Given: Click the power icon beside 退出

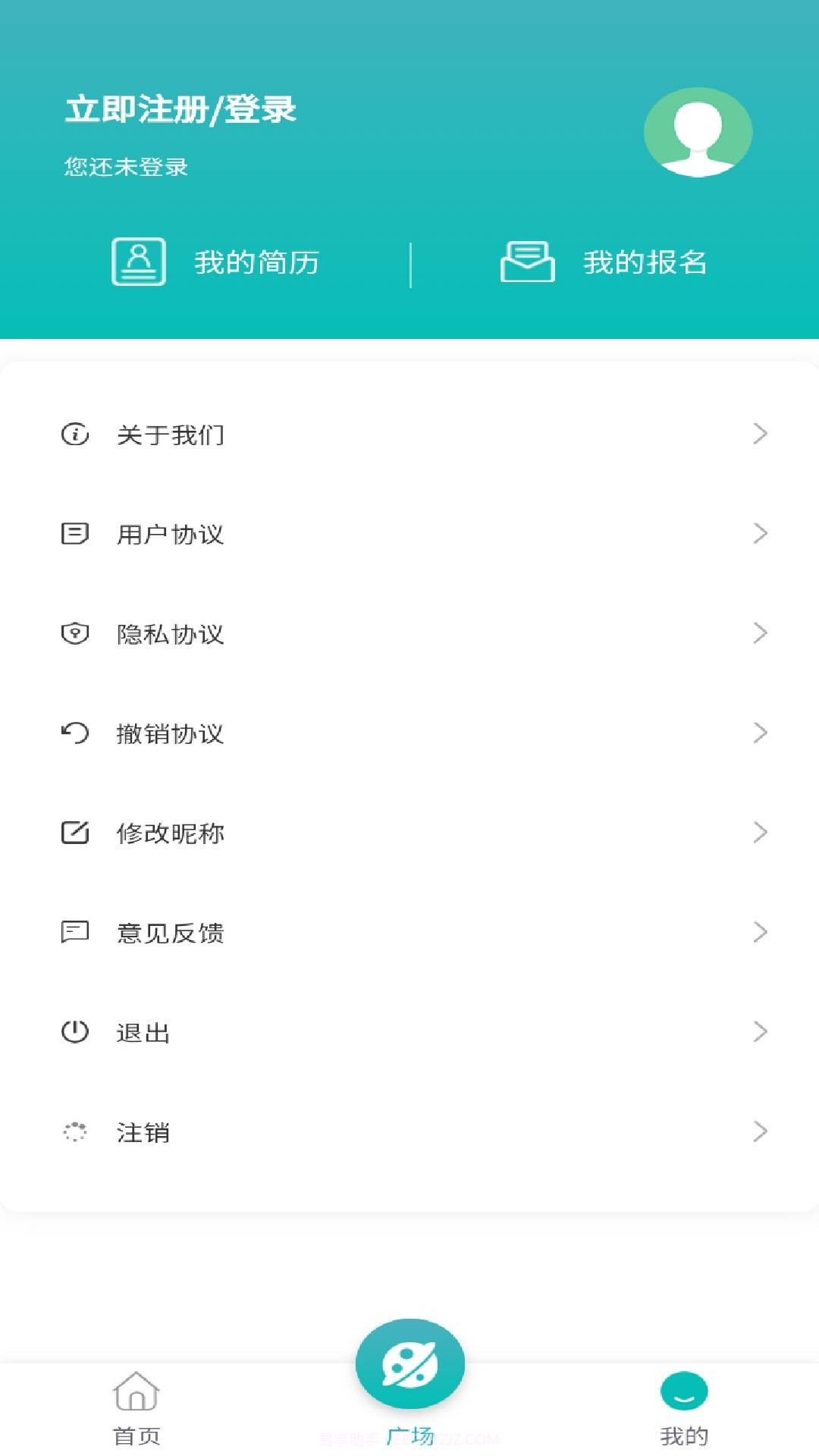Looking at the screenshot, I should [x=74, y=1031].
